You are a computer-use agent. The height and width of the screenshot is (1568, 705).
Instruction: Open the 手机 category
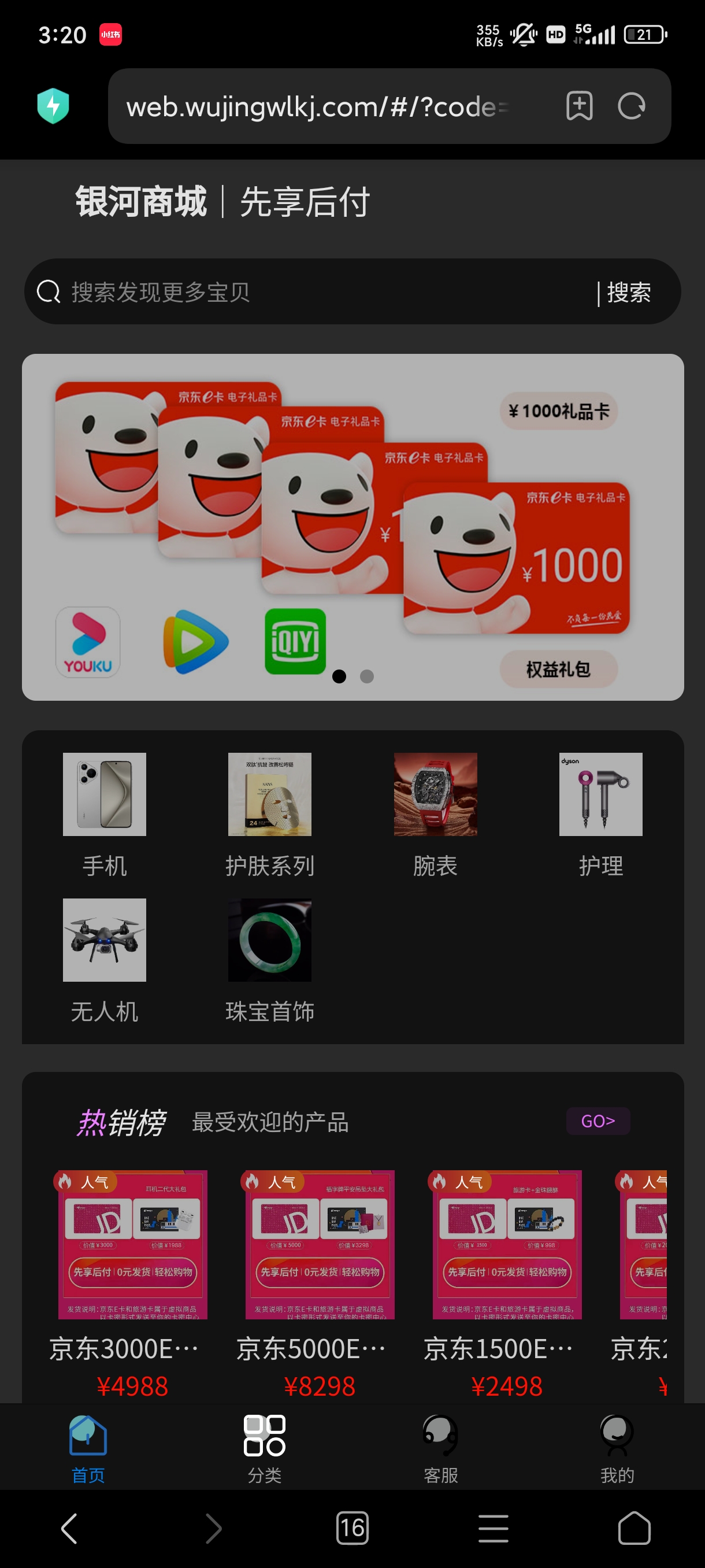pyautogui.click(x=105, y=816)
